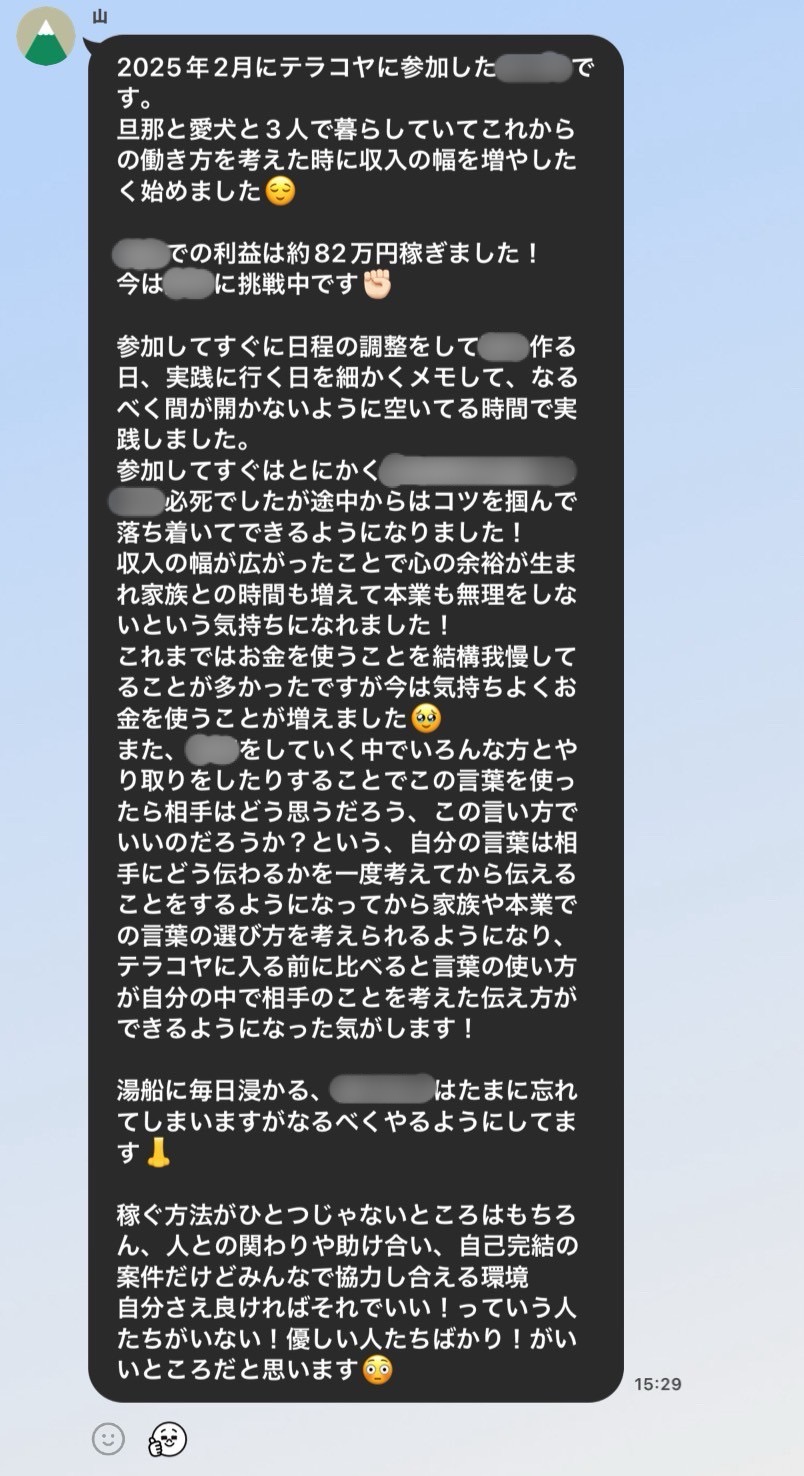Open the sticker reaction picker below message
The image size is (804, 1476).
(168, 1439)
